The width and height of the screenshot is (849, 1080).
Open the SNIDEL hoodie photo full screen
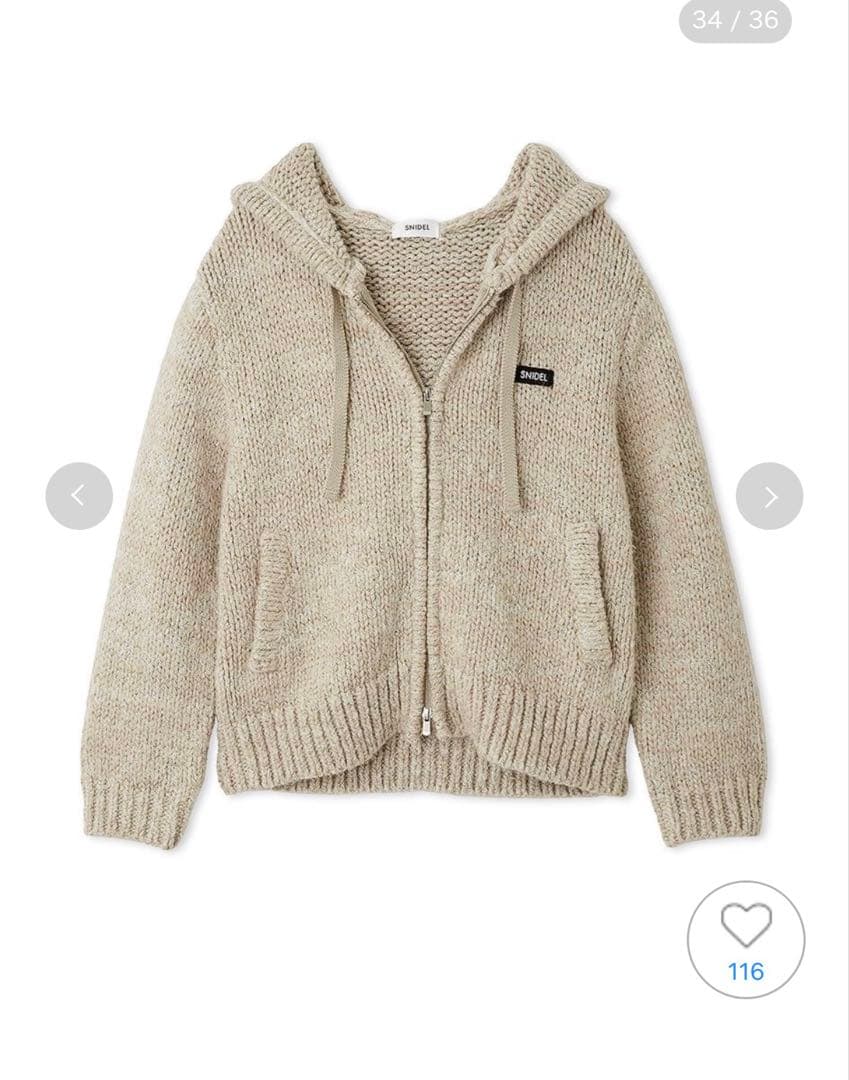click(x=424, y=500)
